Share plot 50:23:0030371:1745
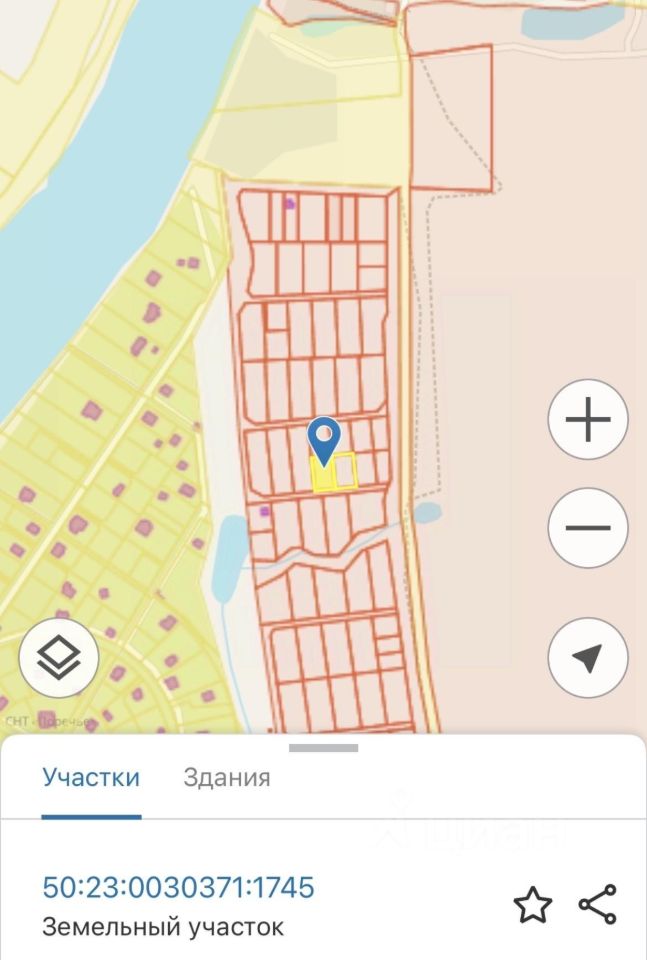Image resolution: width=647 pixels, height=960 pixels. (x=598, y=905)
